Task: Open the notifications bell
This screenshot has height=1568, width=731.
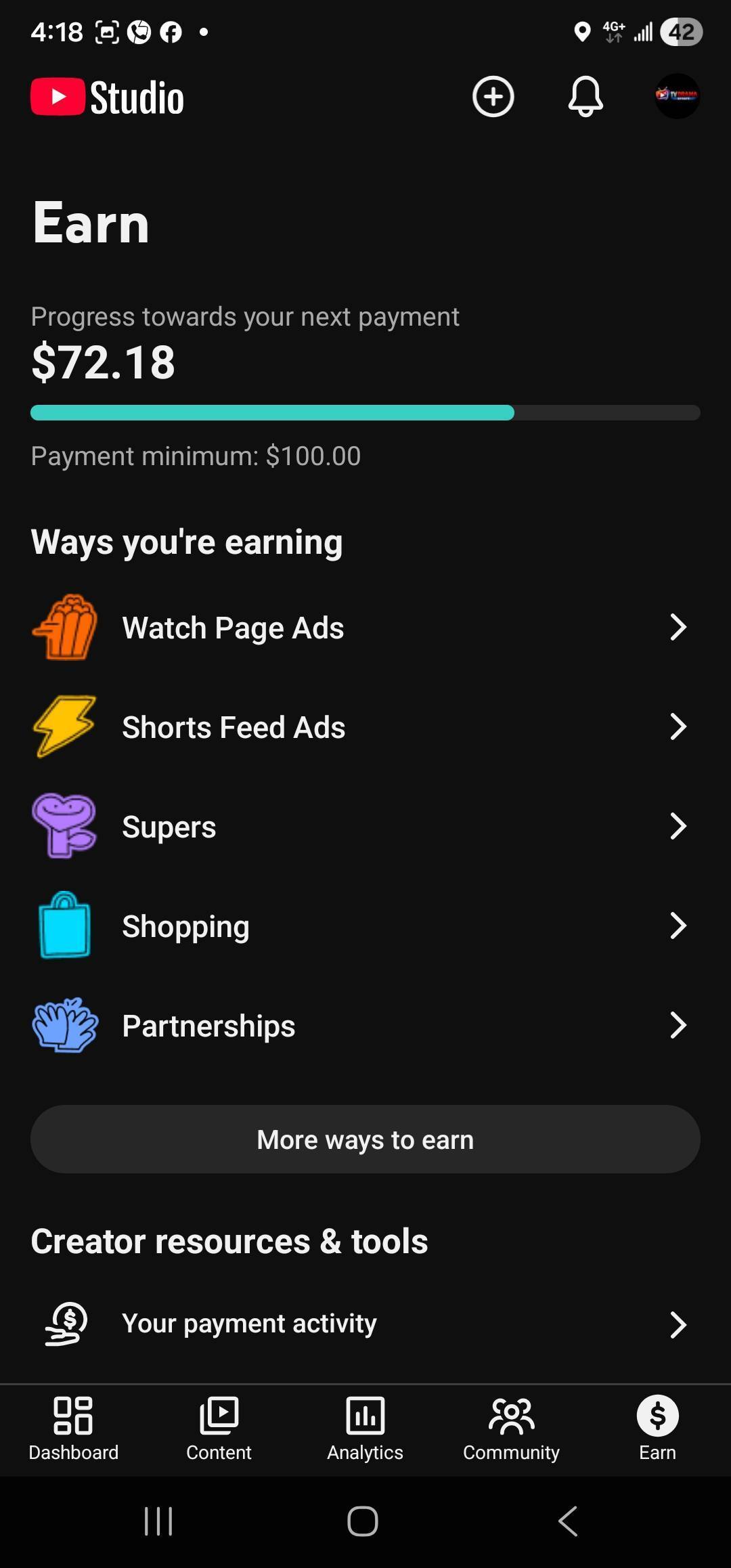Action: [x=585, y=97]
